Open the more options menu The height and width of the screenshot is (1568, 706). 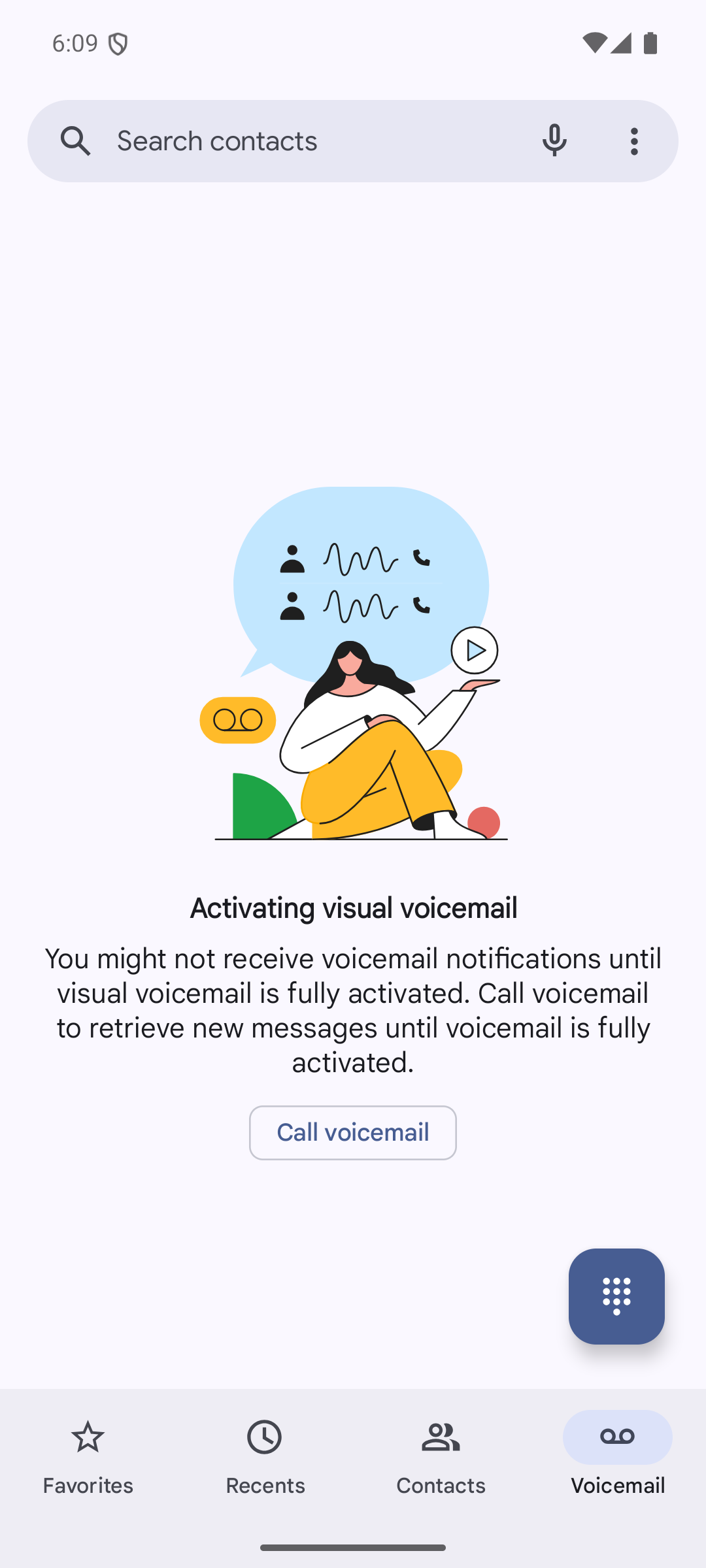[634, 141]
